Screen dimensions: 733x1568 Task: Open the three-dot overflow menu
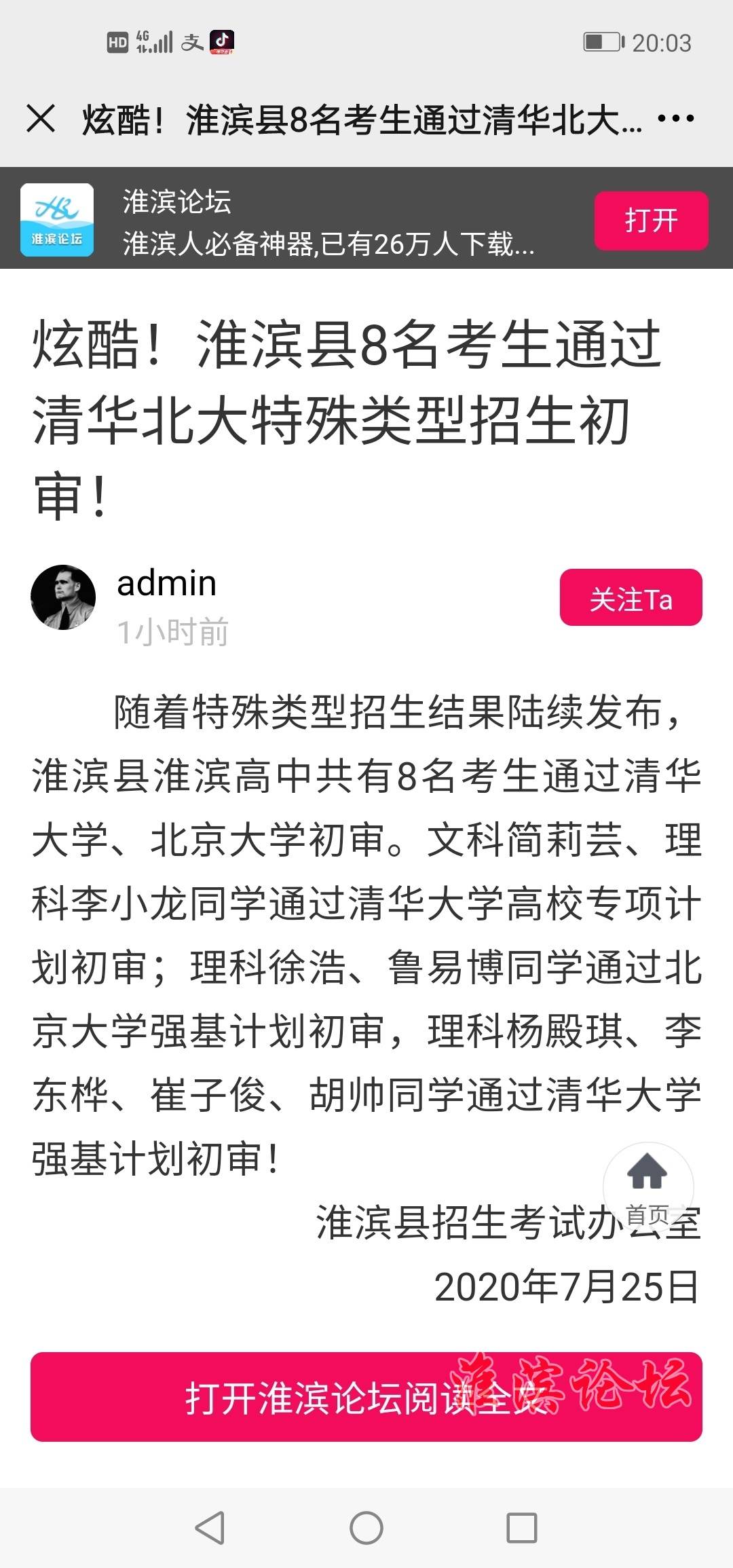[x=676, y=119]
